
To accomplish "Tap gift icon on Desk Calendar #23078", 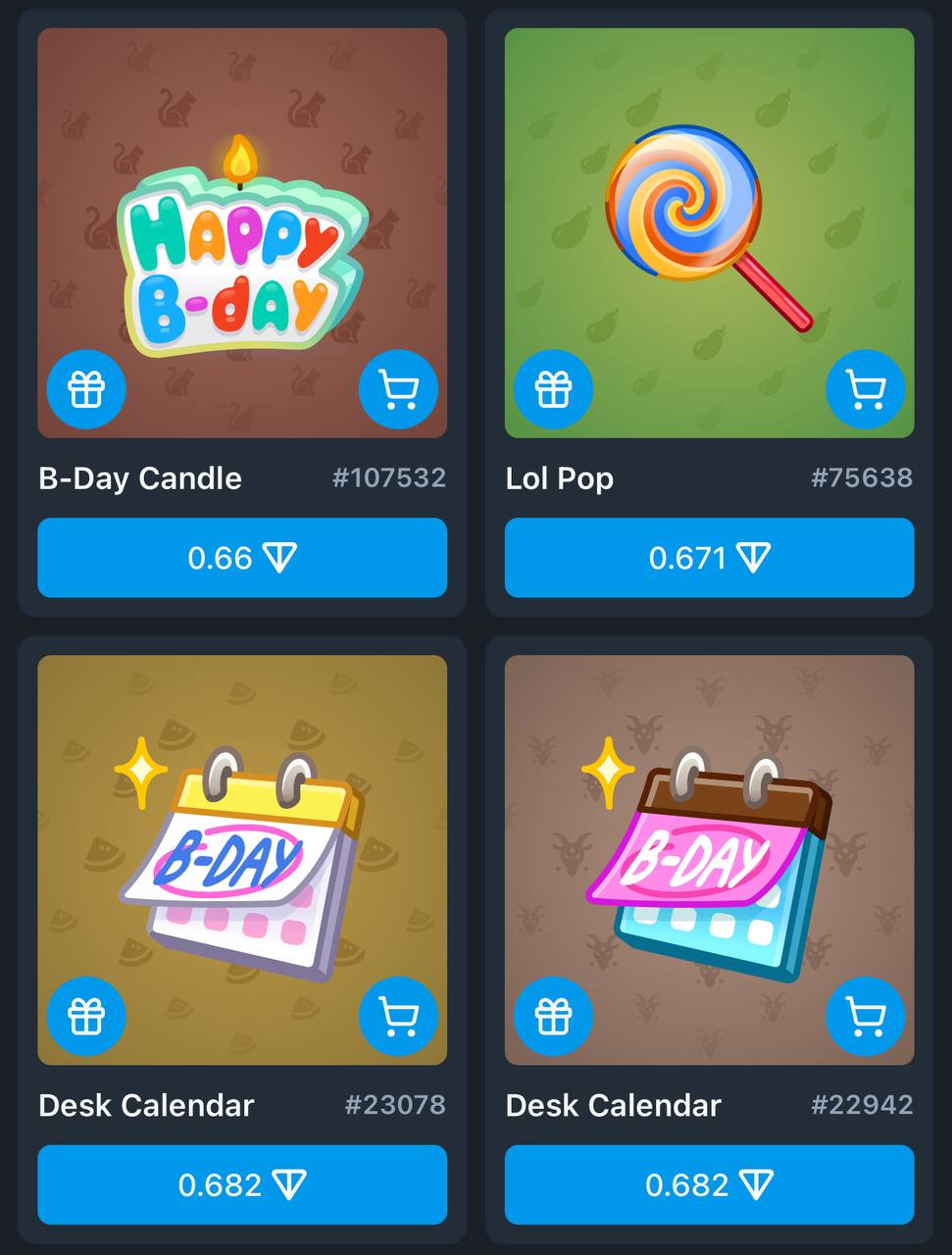I will pyautogui.click(x=86, y=1016).
